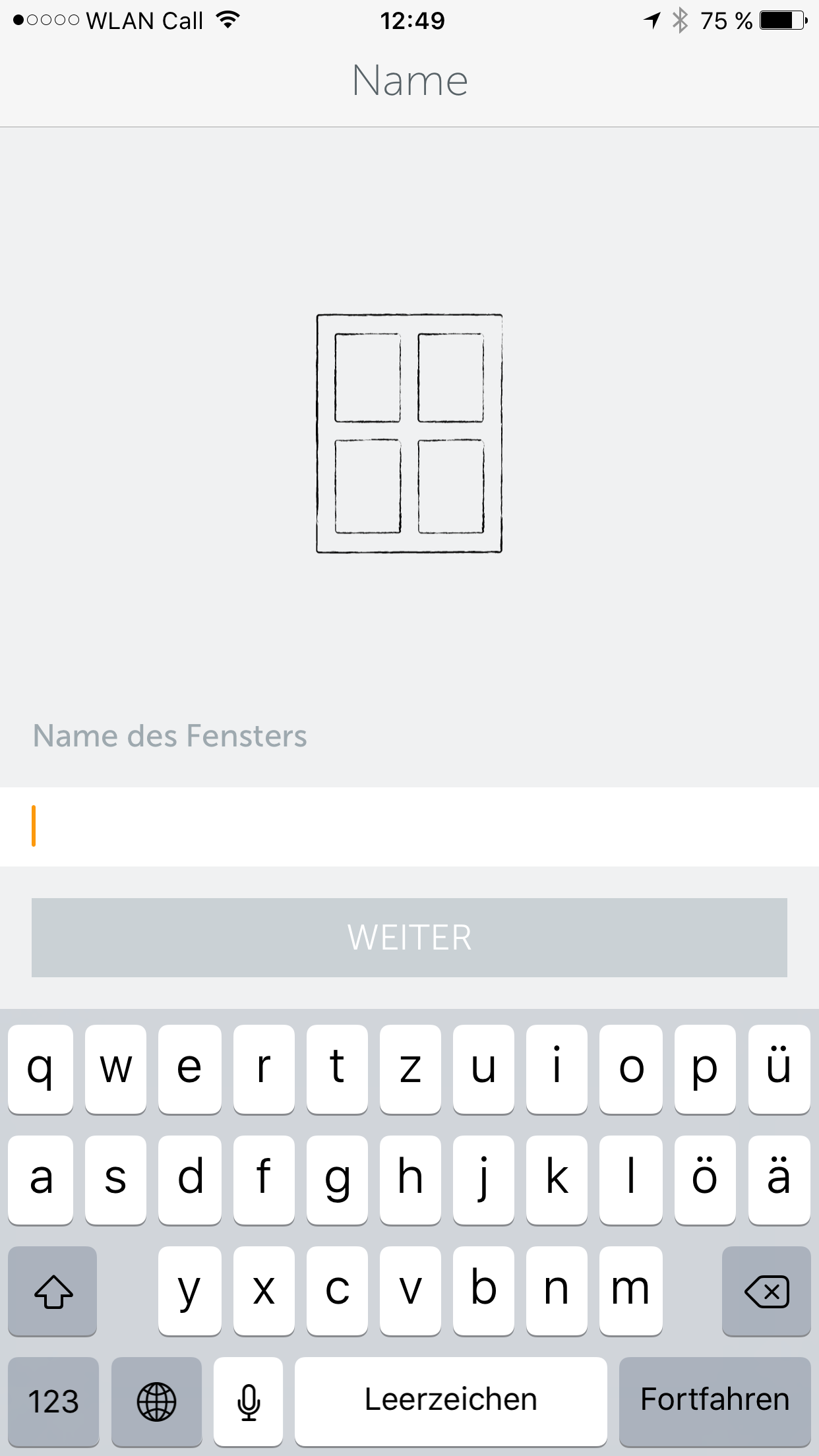Screen dimensions: 819x1456
Task: Tap the Fortfahren key on the keyboard
Action: click(x=714, y=1399)
